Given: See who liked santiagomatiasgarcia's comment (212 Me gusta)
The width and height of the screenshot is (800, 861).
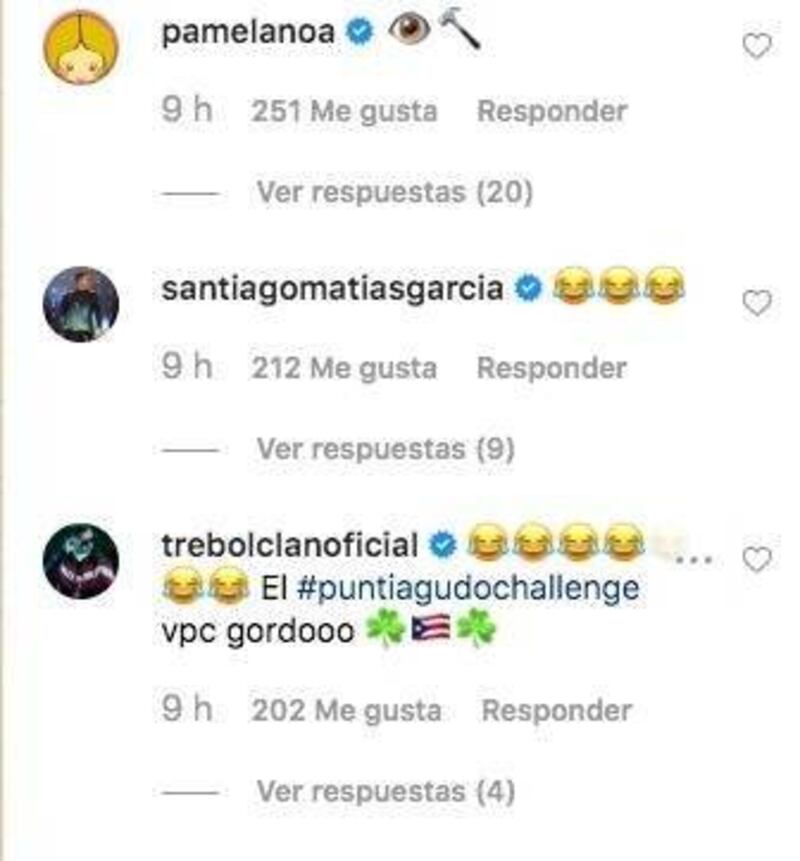Looking at the screenshot, I should (344, 368).
